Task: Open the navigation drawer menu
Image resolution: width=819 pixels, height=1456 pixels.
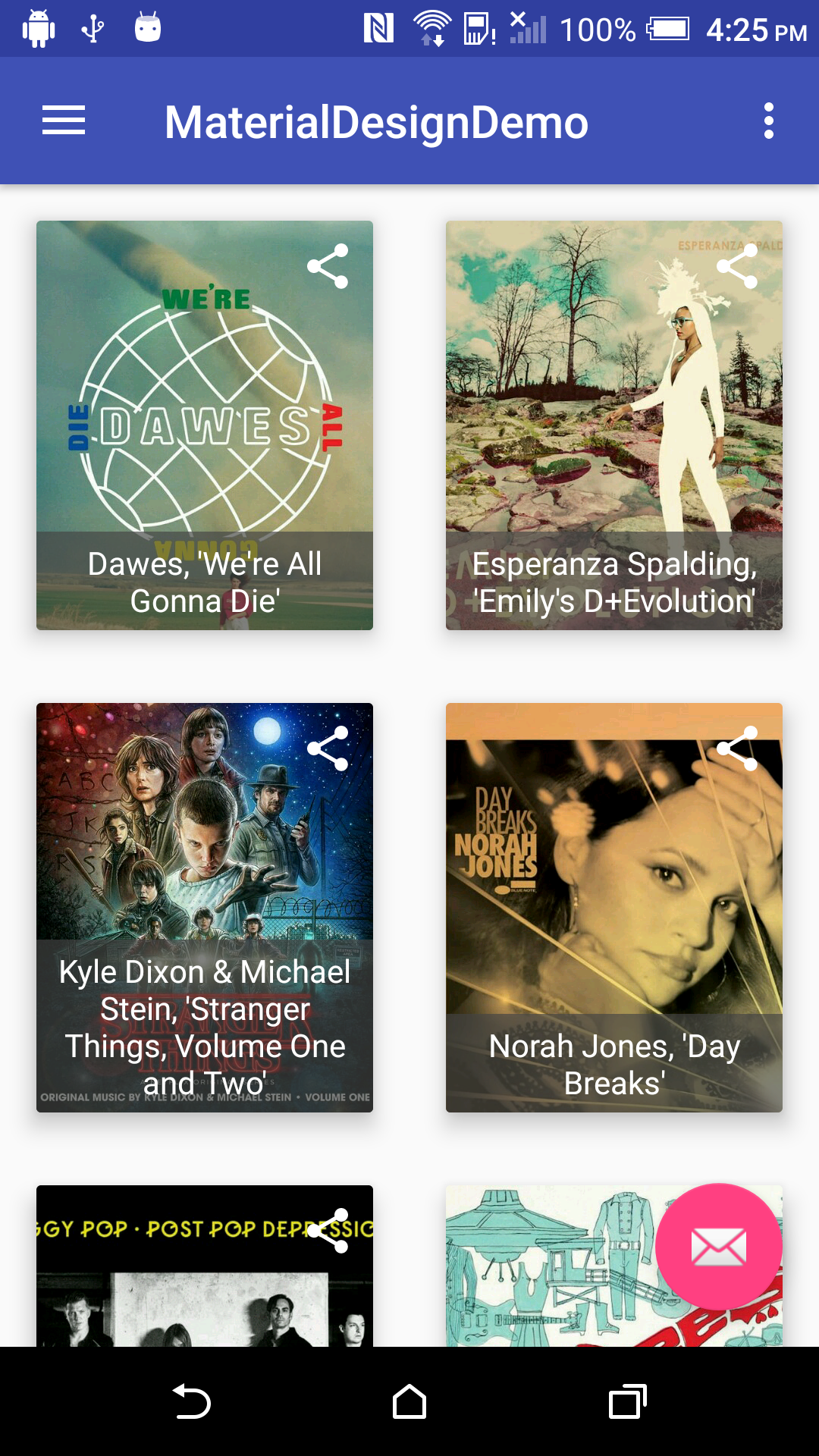Action: click(64, 121)
